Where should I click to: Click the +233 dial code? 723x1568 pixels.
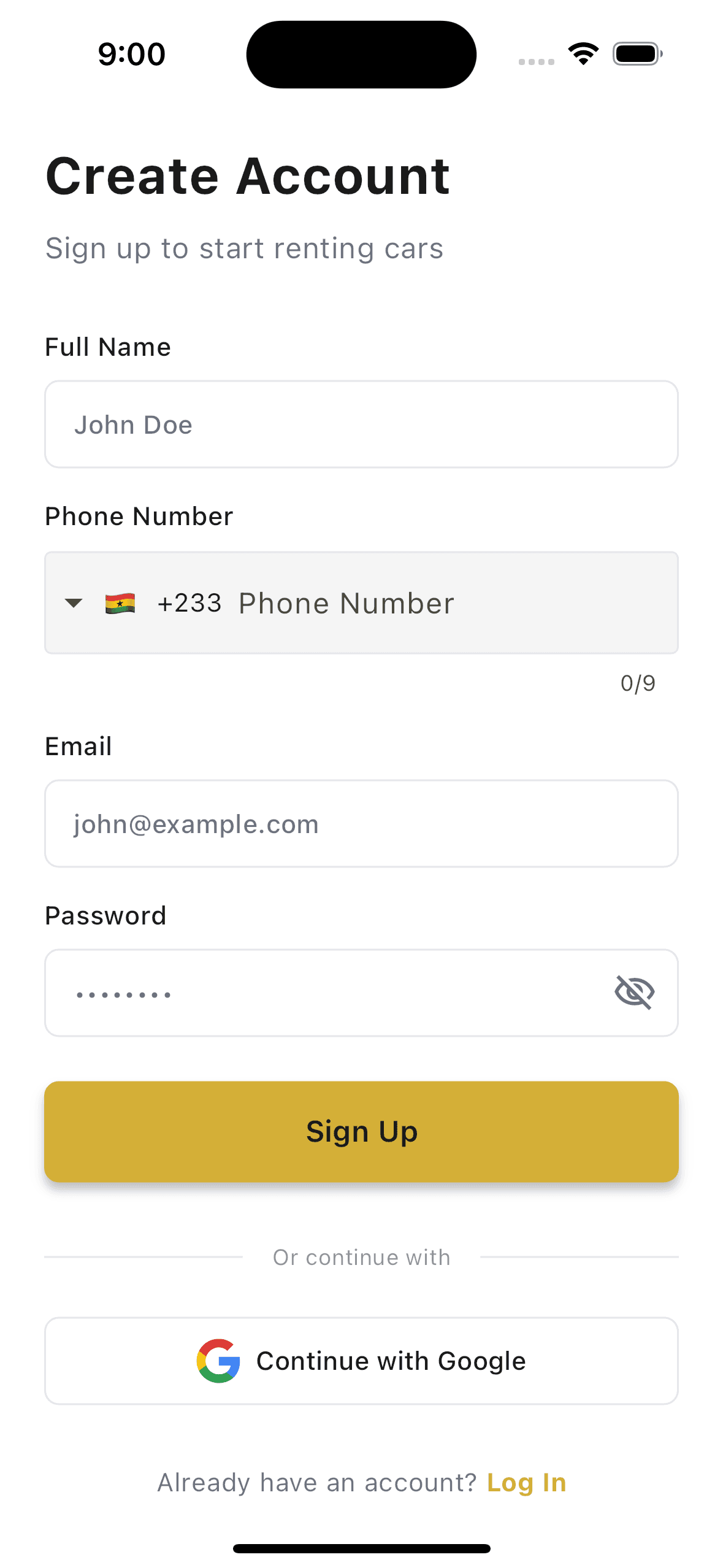(189, 603)
